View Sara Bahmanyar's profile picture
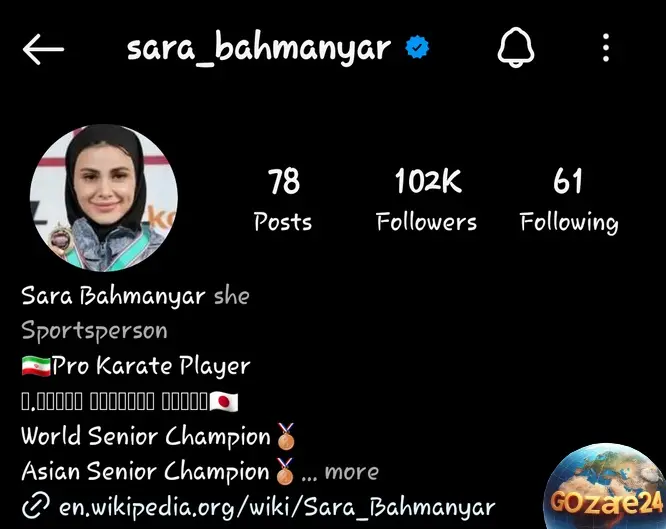 click(x=103, y=197)
